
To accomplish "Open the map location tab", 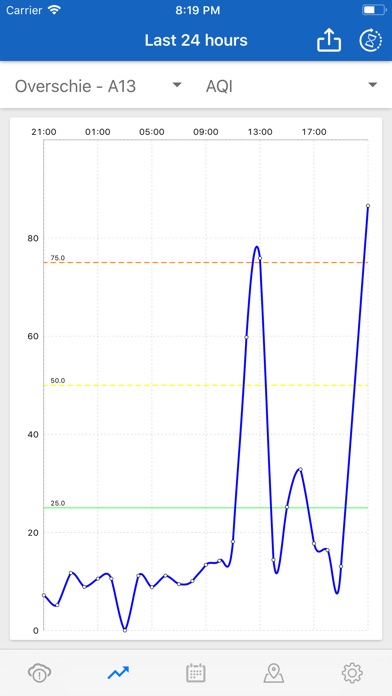I will click(274, 673).
